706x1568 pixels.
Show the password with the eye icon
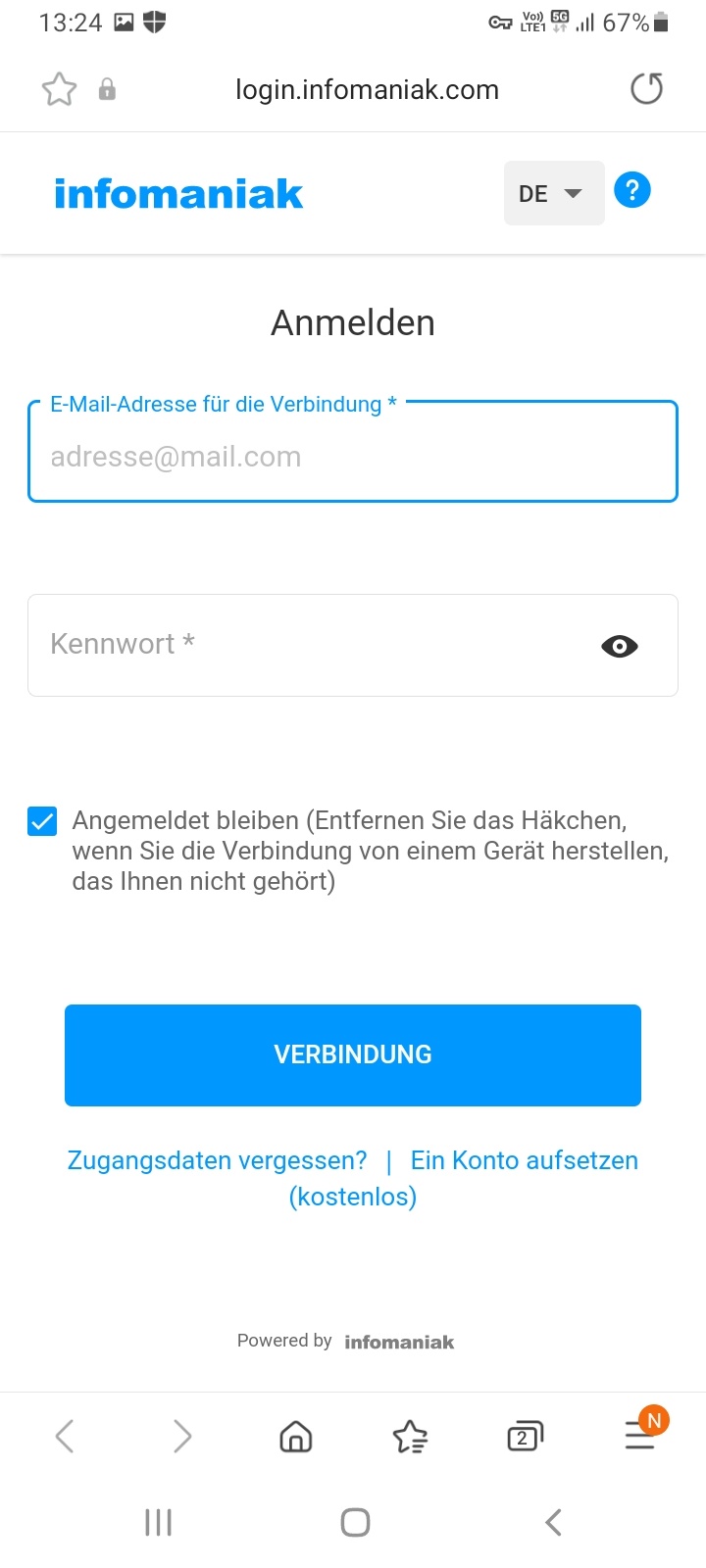point(619,646)
